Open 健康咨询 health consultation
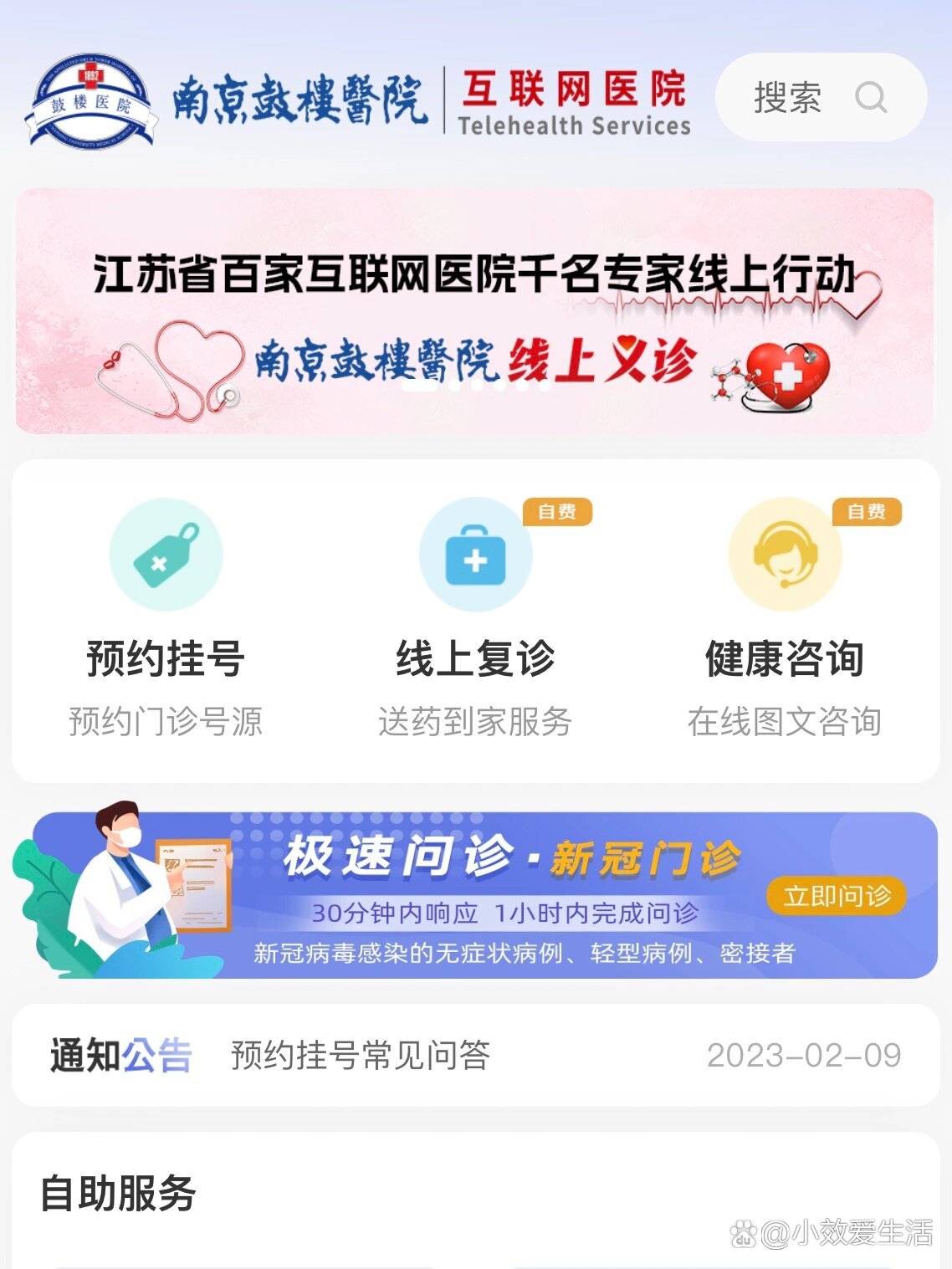Image resolution: width=952 pixels, height=1269 pixels. pos(785,619)
